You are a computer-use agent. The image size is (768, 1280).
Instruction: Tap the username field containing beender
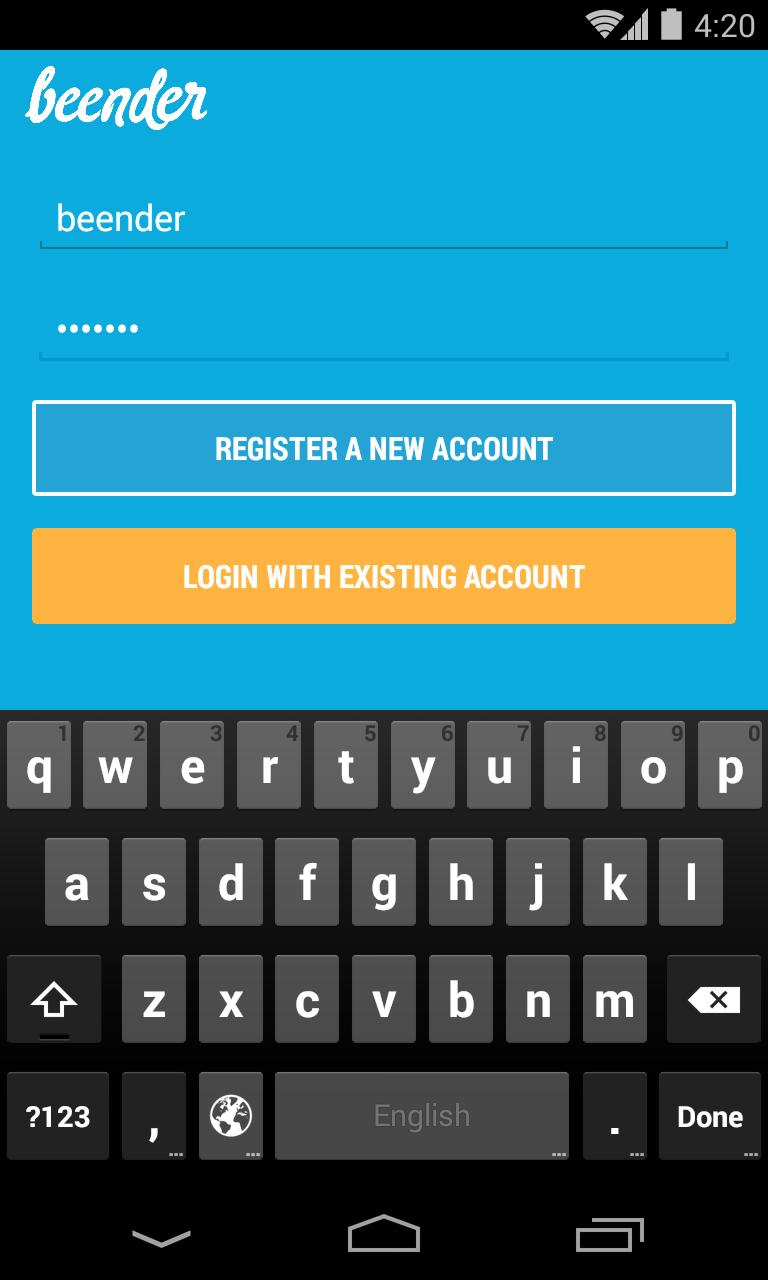(383, 219)
